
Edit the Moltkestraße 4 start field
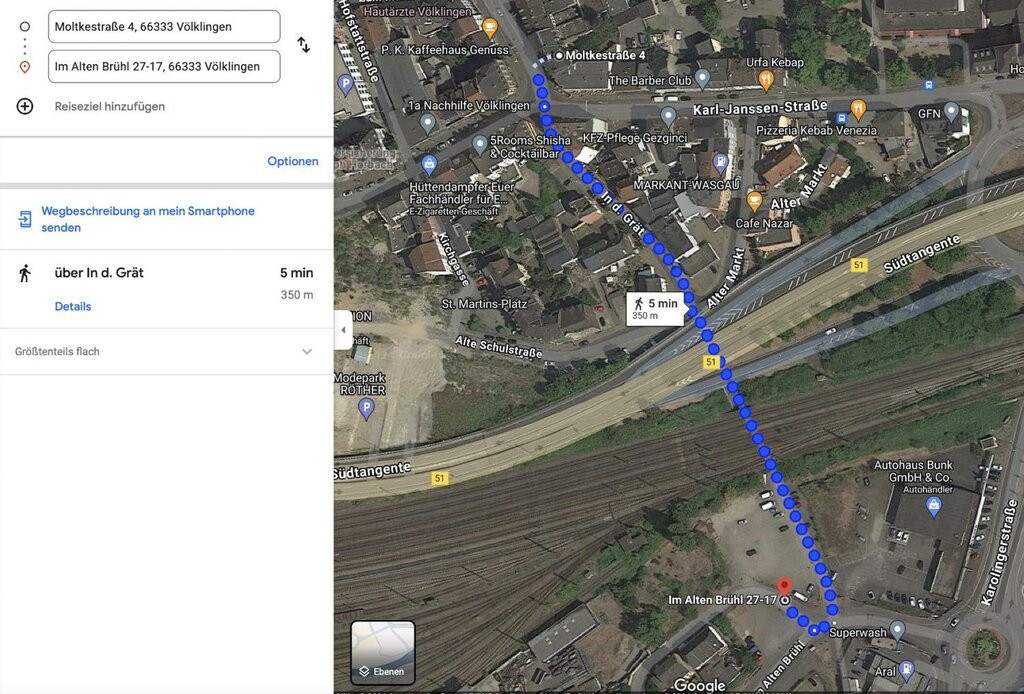click(164, 27)
